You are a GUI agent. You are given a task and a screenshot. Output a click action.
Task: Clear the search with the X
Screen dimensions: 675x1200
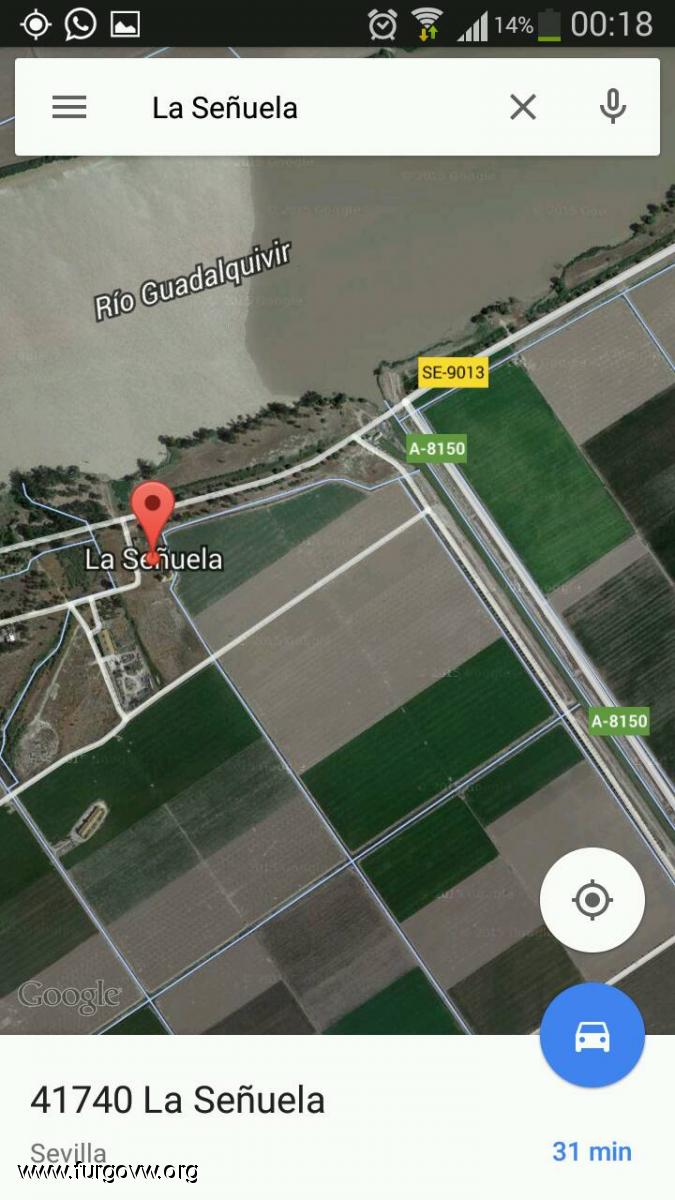point(523,107)
